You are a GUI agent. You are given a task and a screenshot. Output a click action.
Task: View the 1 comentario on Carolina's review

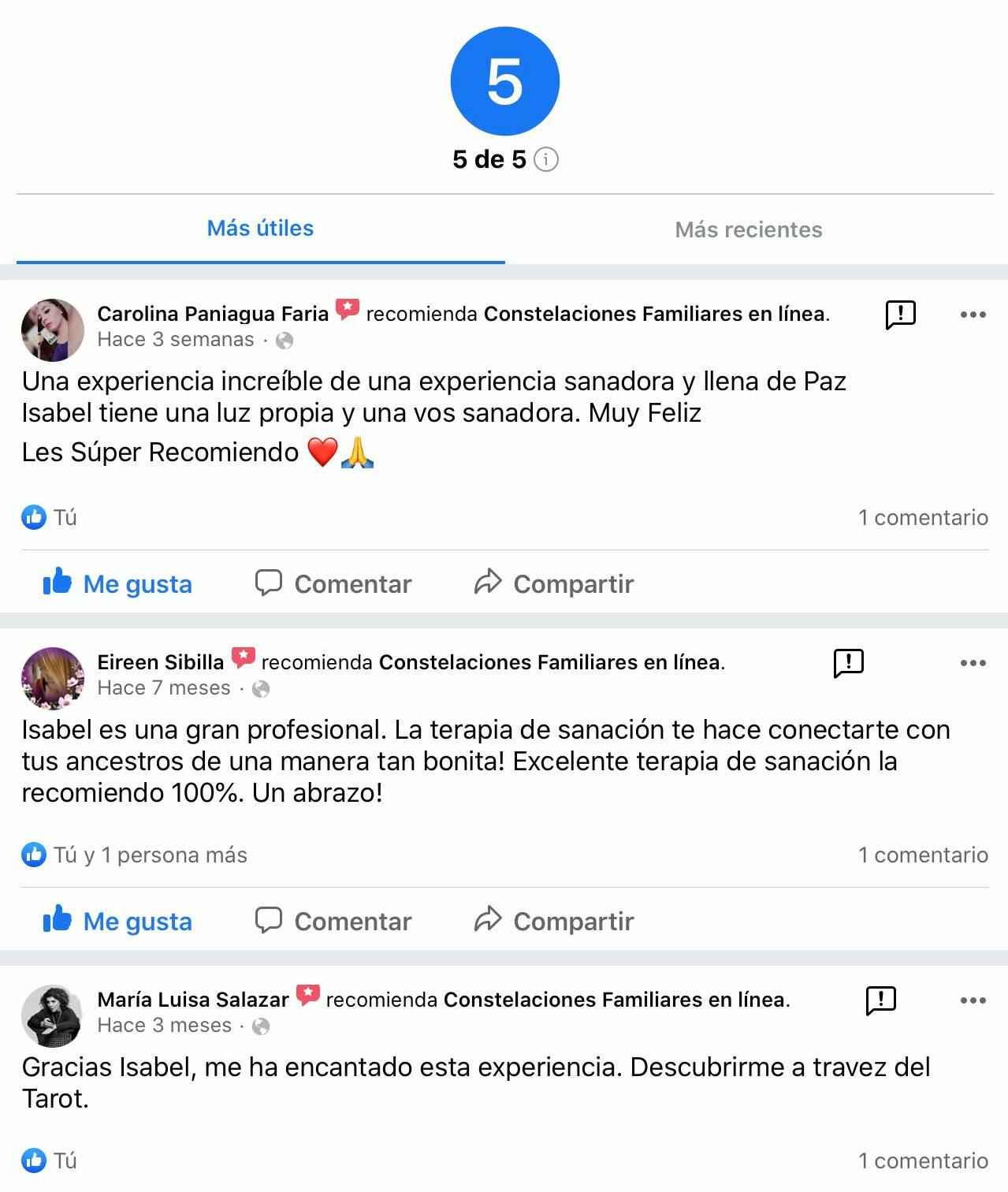click(x=923, y=518)
